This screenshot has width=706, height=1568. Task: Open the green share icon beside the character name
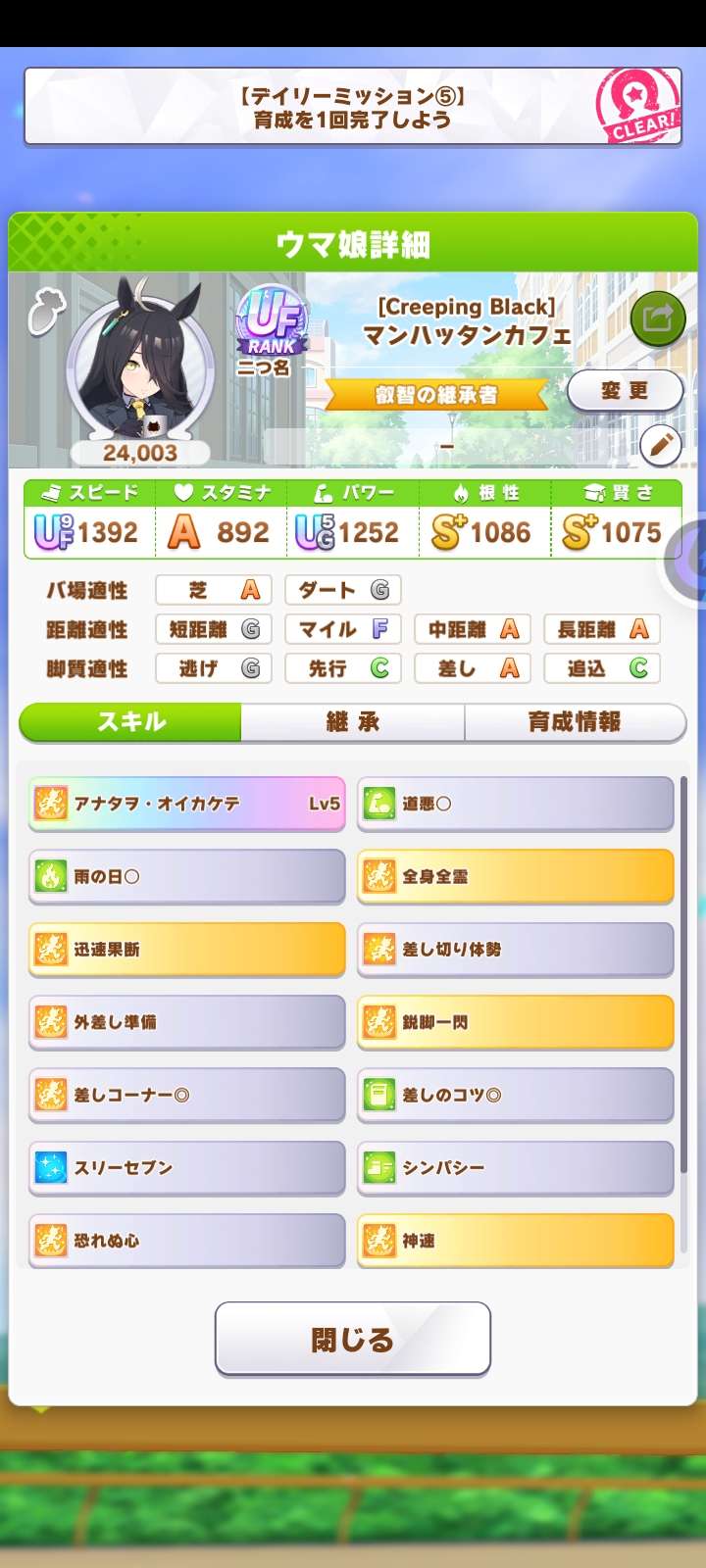click(657, 319)
